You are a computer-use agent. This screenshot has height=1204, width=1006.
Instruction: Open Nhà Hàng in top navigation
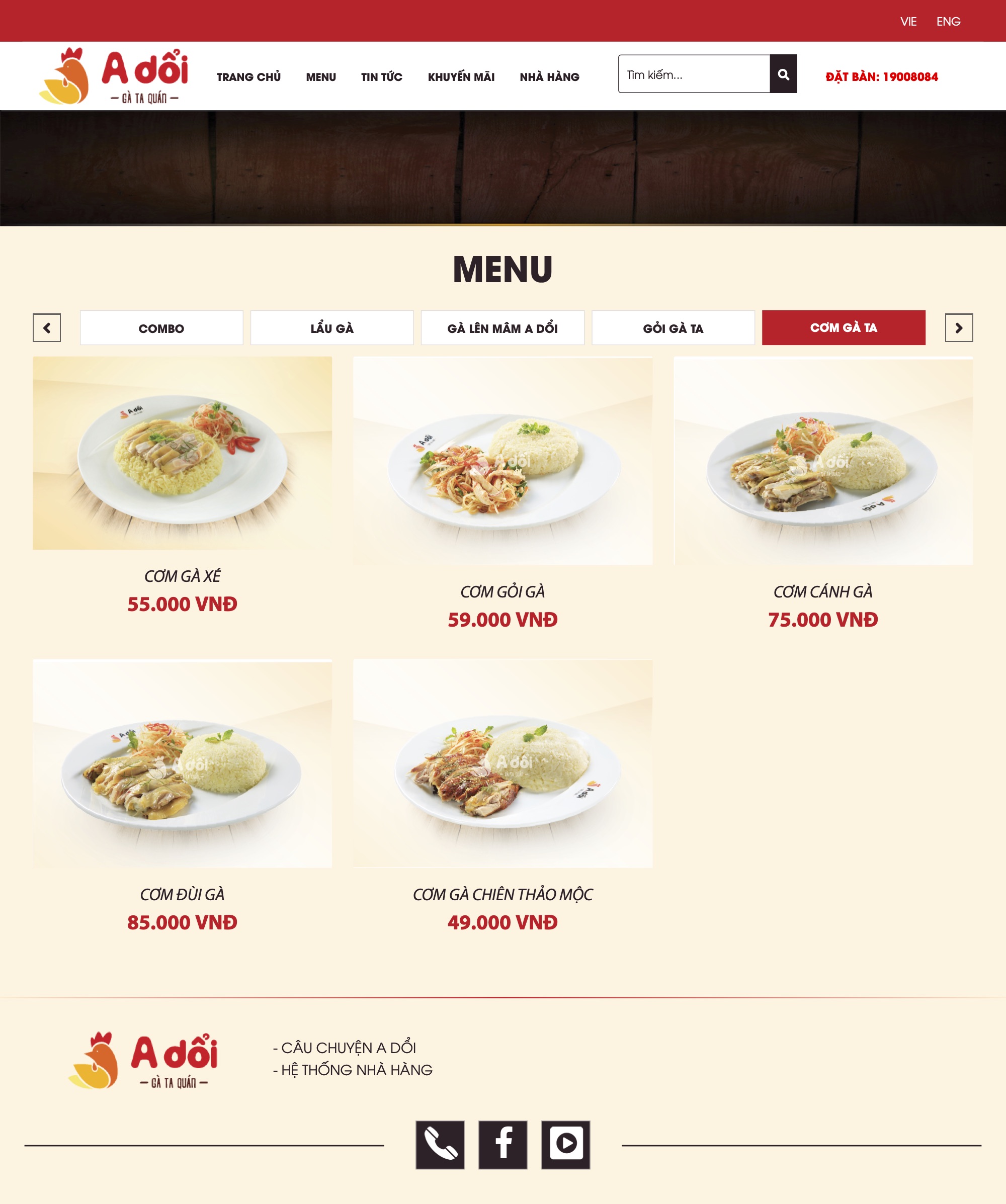(x=549, y=77)
